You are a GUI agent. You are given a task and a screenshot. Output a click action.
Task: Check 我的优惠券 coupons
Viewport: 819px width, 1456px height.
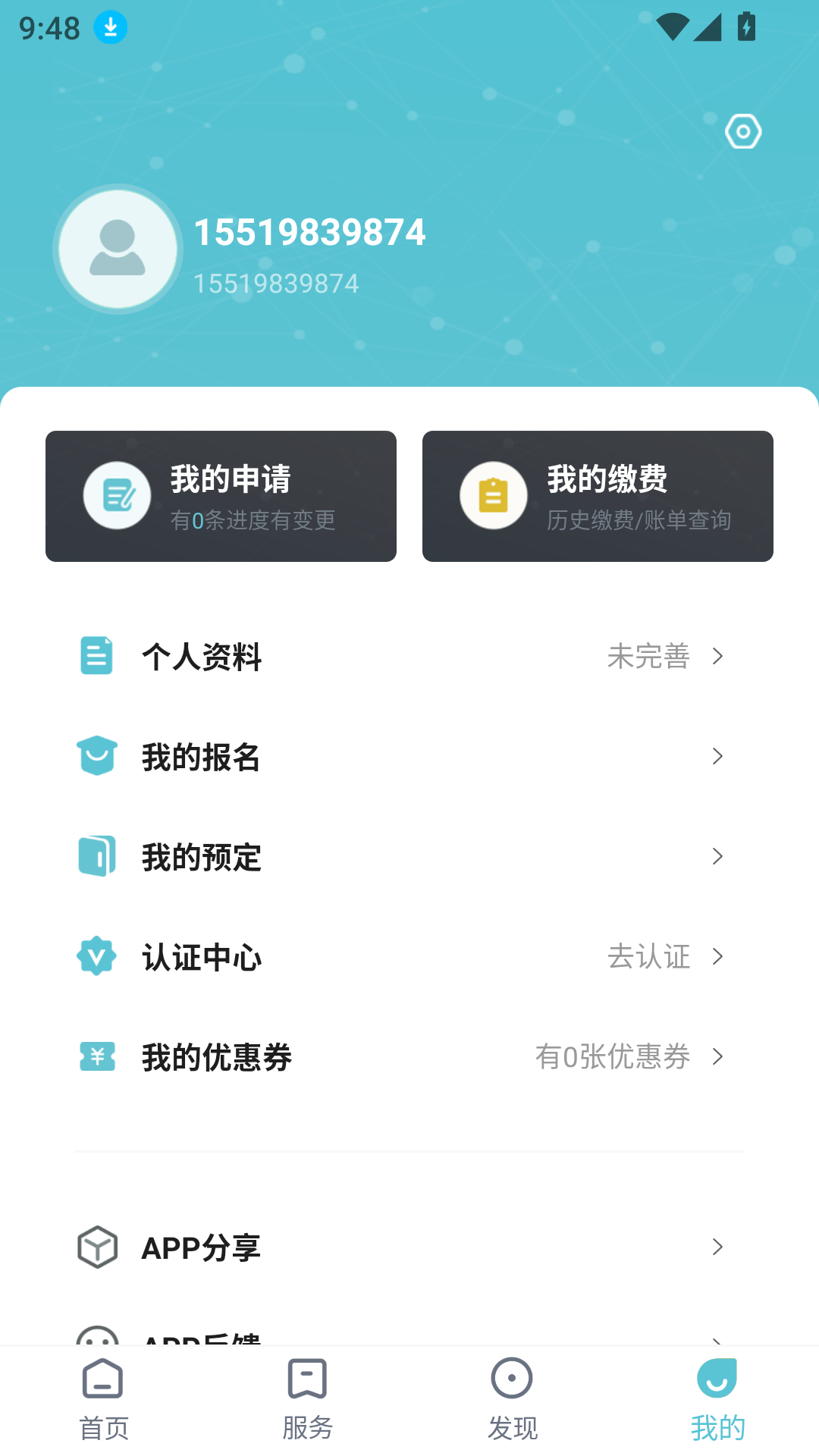point(409,1056)
